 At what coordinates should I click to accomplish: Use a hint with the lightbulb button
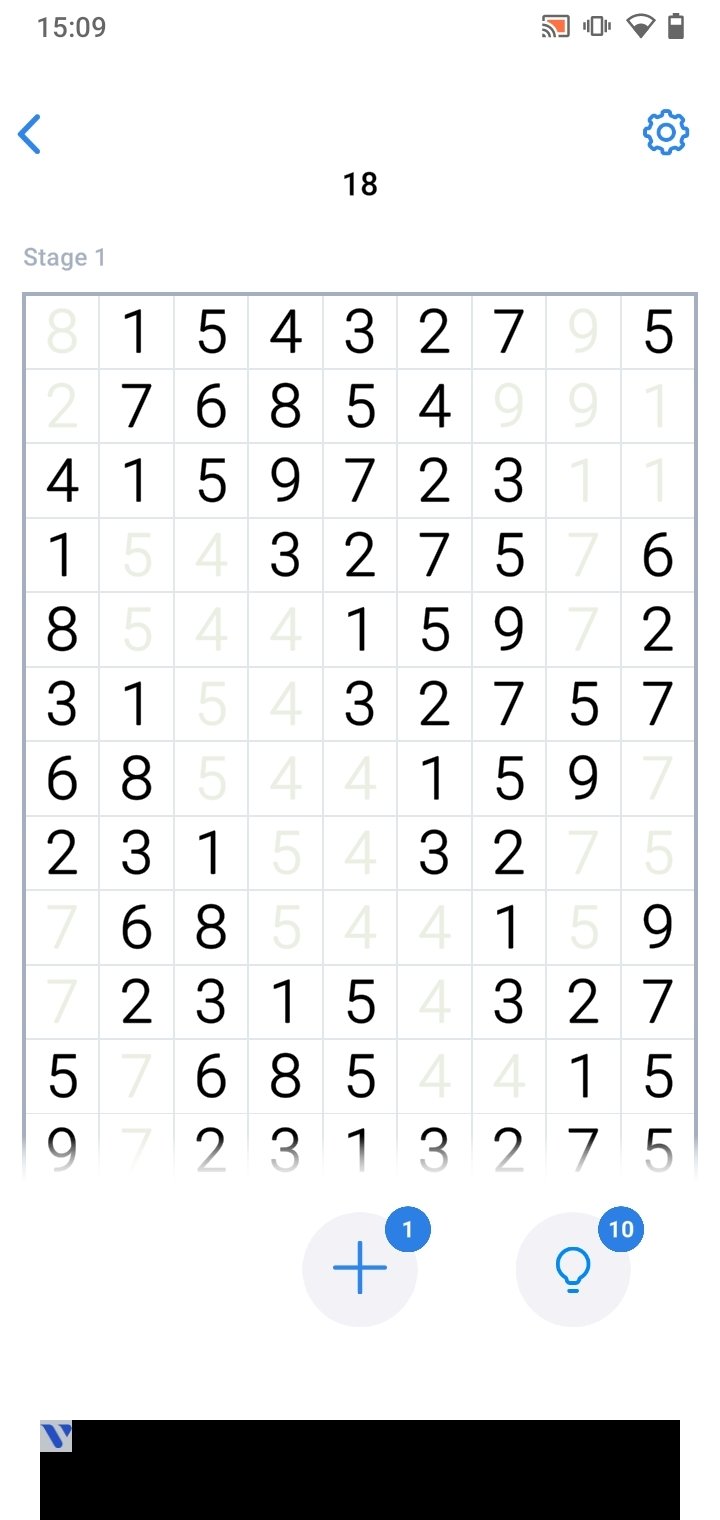click(x=573, y=1268)
